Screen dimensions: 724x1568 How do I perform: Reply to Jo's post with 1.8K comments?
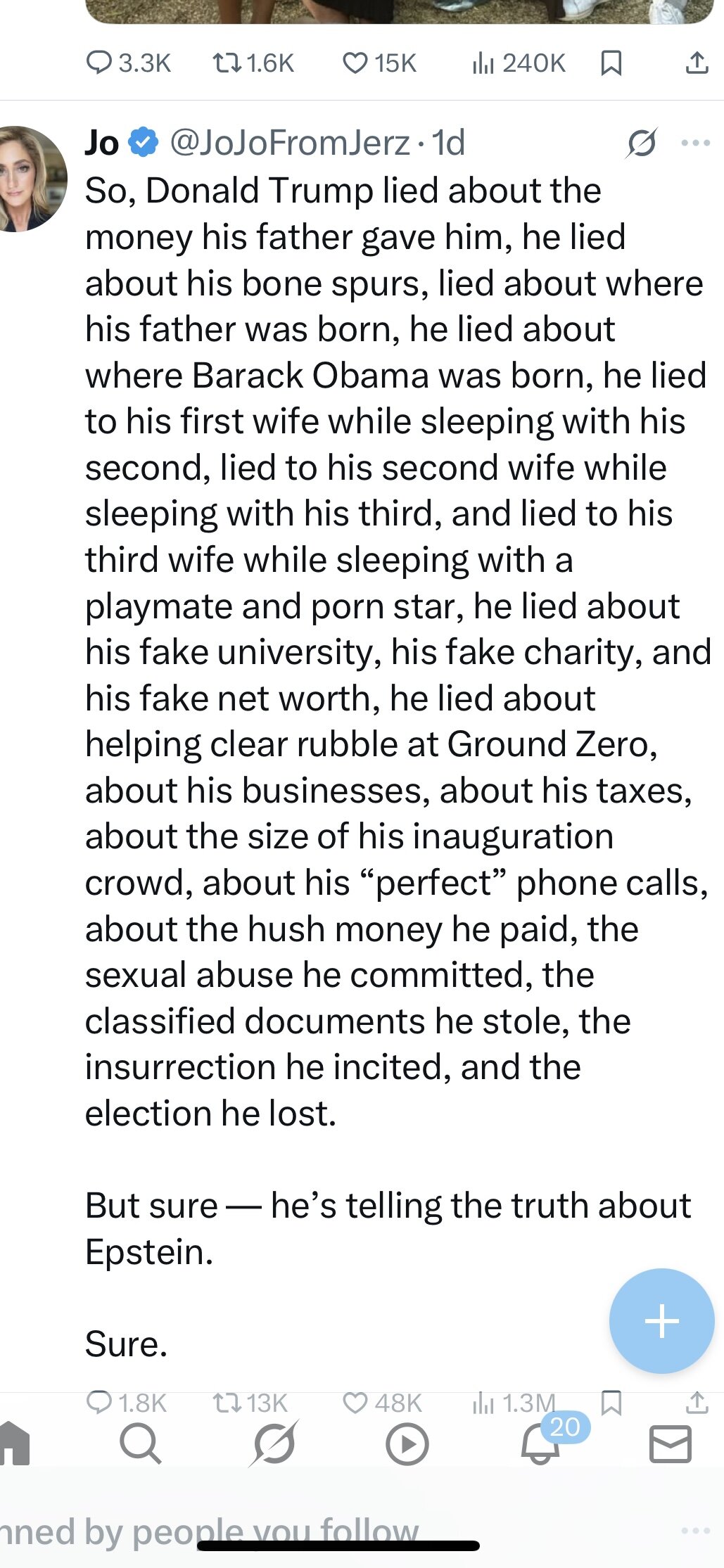126,1403
